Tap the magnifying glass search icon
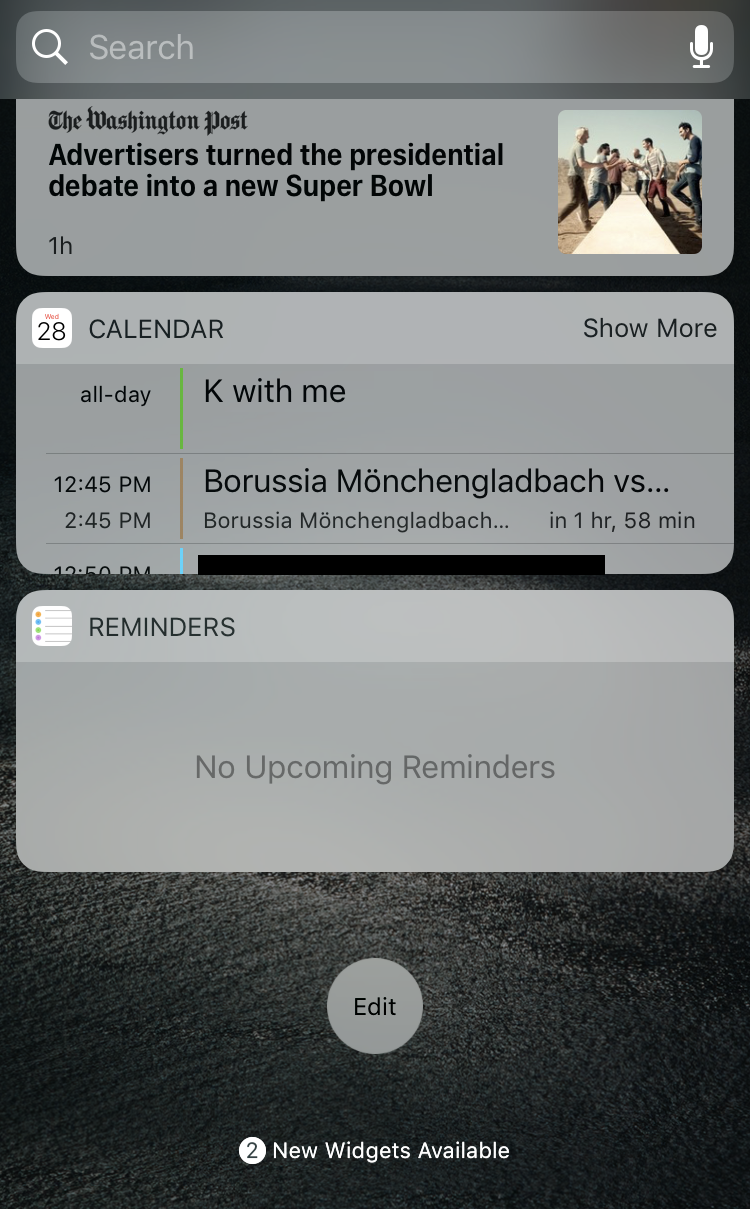 click(49, 47)
